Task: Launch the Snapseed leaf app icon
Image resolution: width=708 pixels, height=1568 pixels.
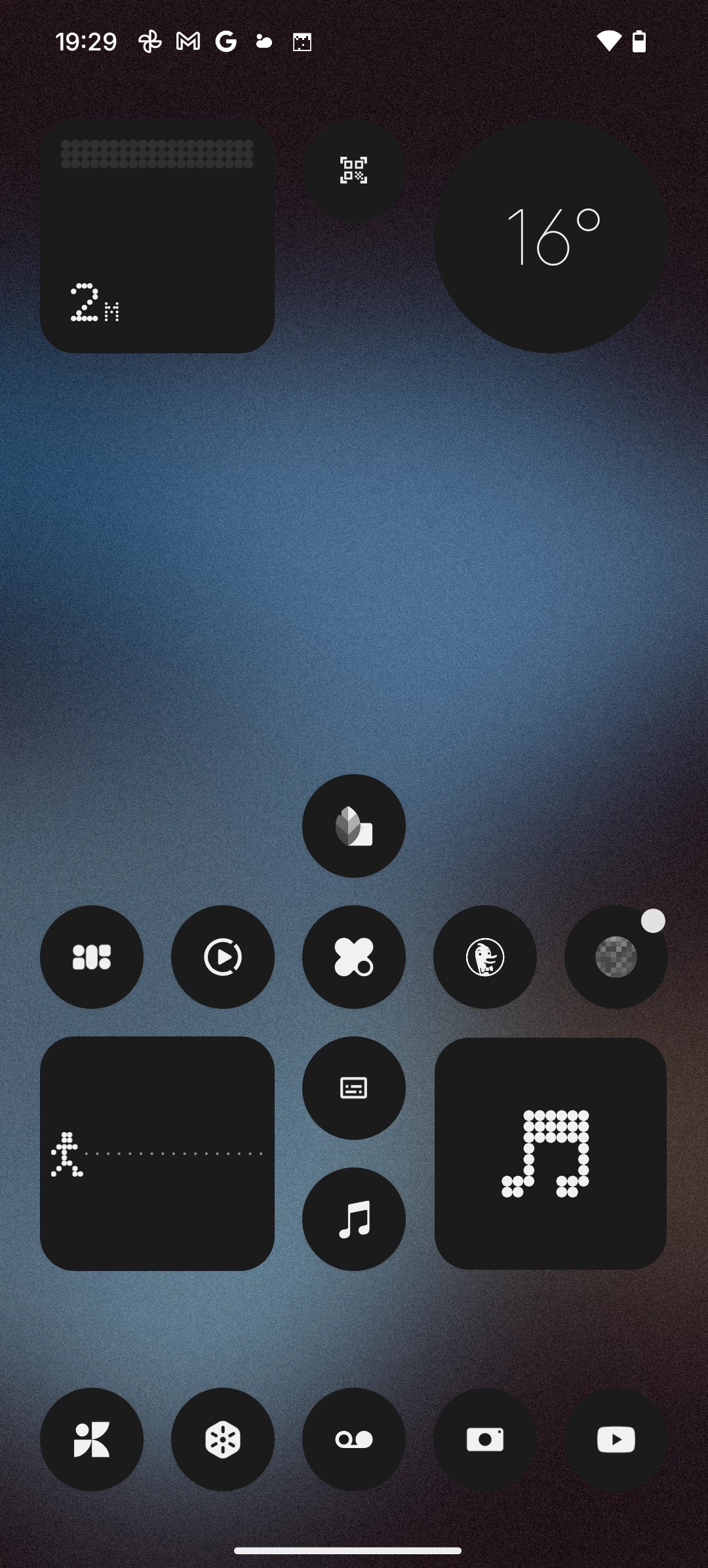Action: pos(353,826)
